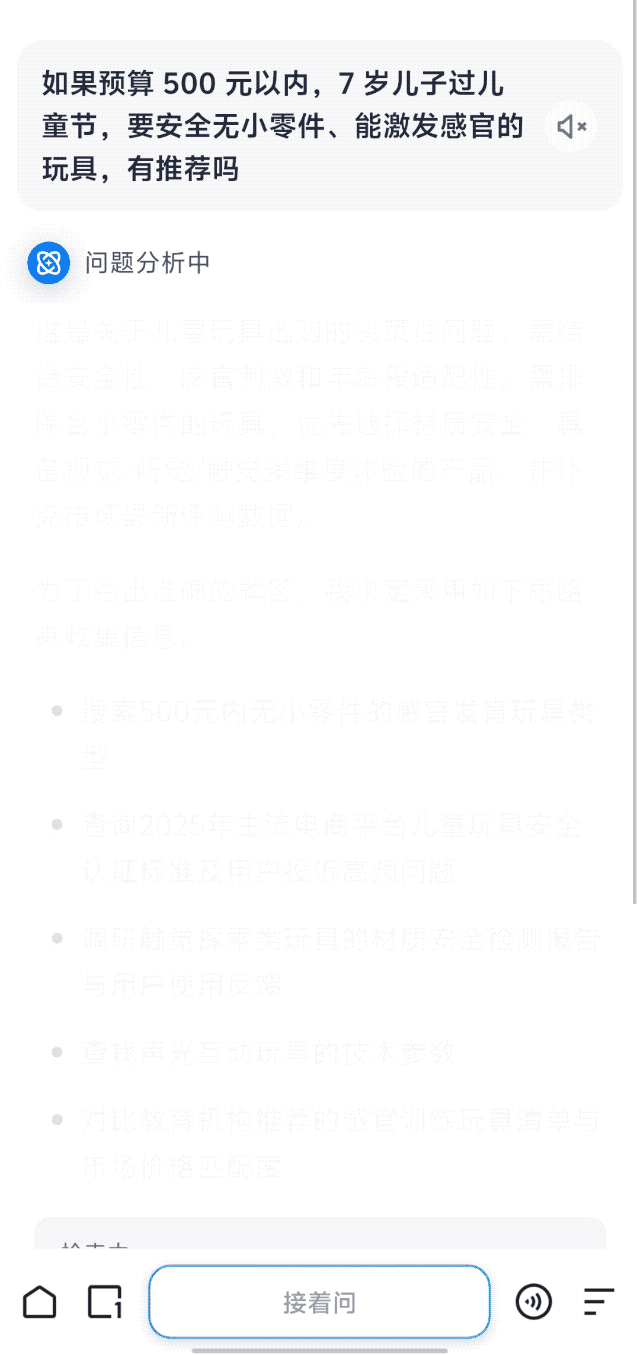
Task: Open the menu lines icon
Action: tap(598, 1302)
